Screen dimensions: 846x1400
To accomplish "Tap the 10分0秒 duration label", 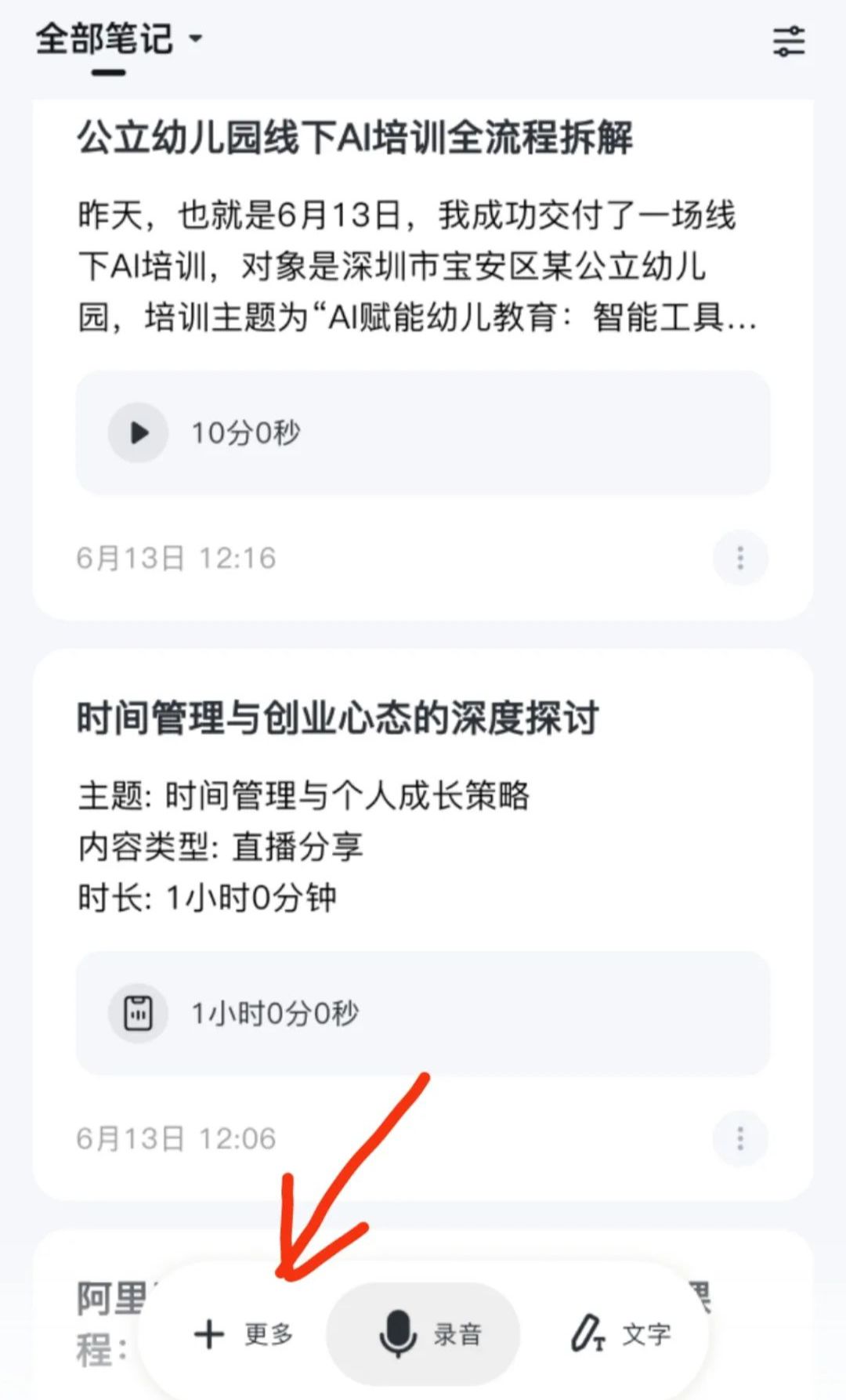I will point(248,432).
